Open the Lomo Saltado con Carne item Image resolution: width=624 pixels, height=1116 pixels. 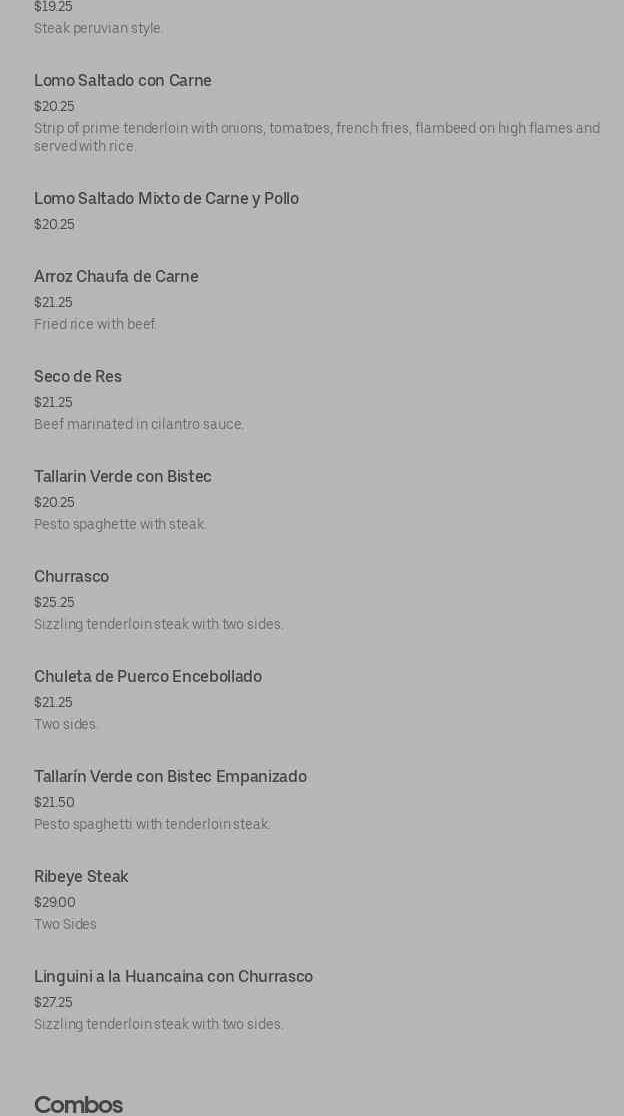(x=123, y=81)
